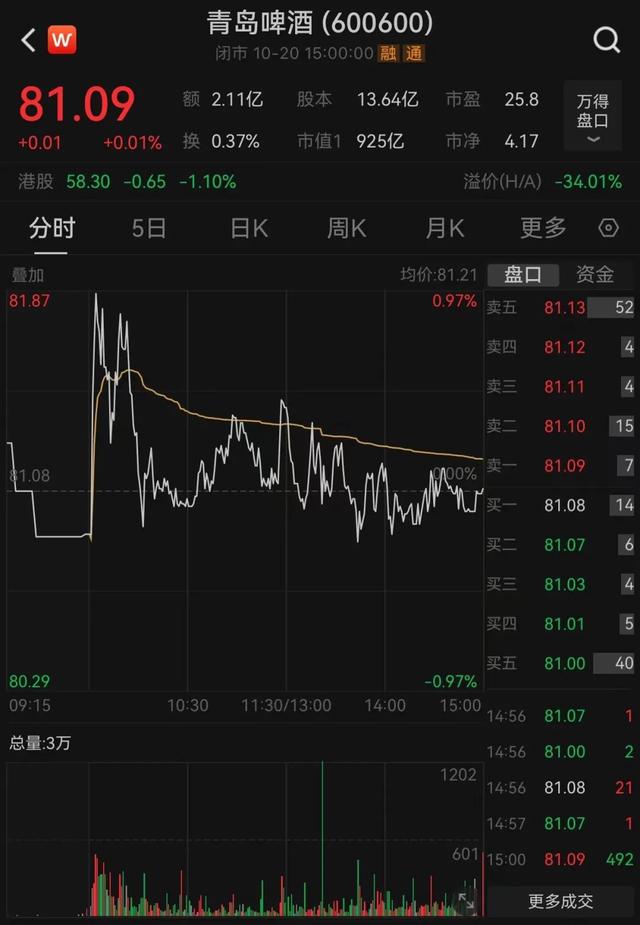Select the 月K chart tab
The width and height of the screenshot is (640, 925).
point(444,228)
